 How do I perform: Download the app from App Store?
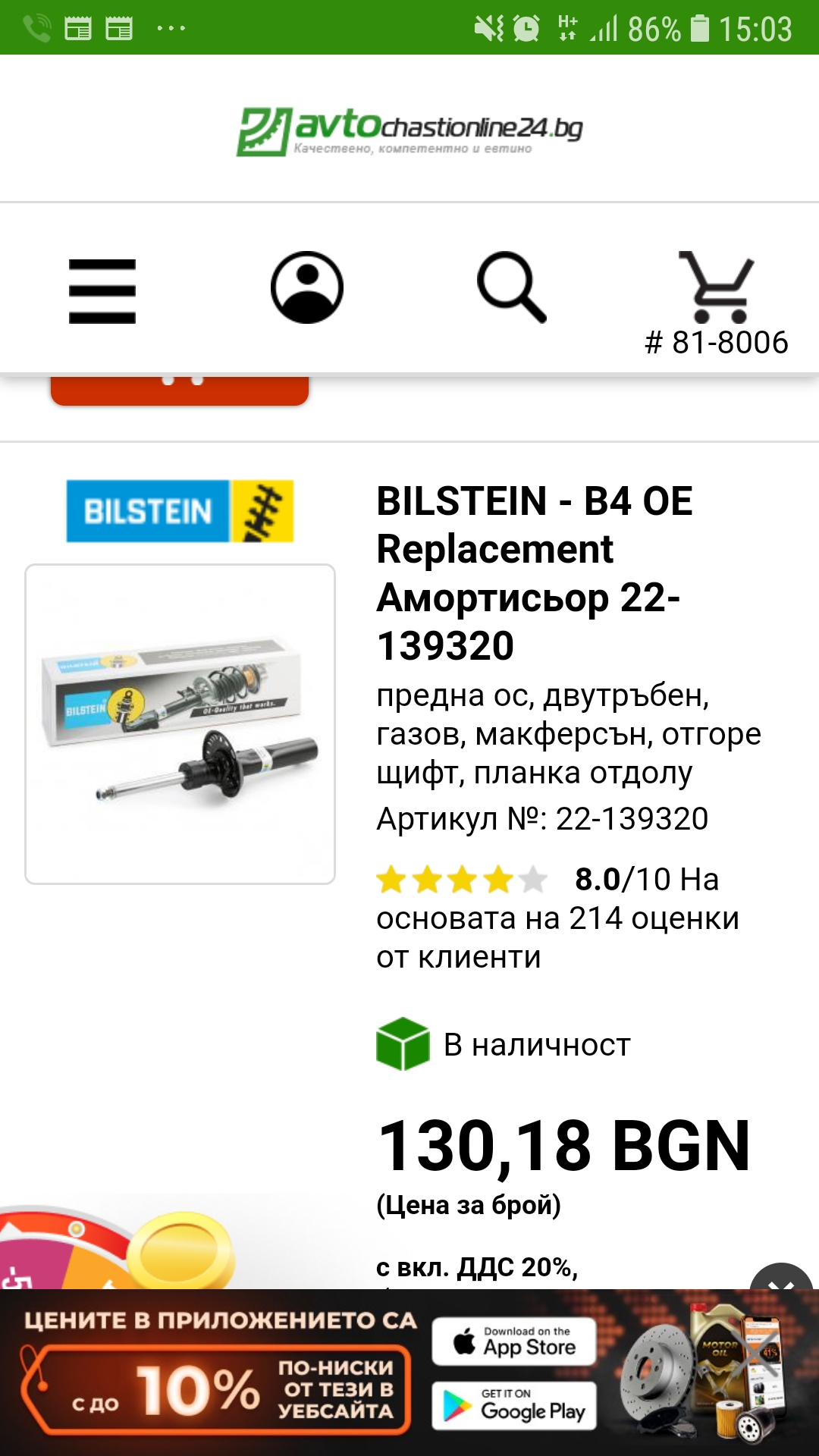514,1343
